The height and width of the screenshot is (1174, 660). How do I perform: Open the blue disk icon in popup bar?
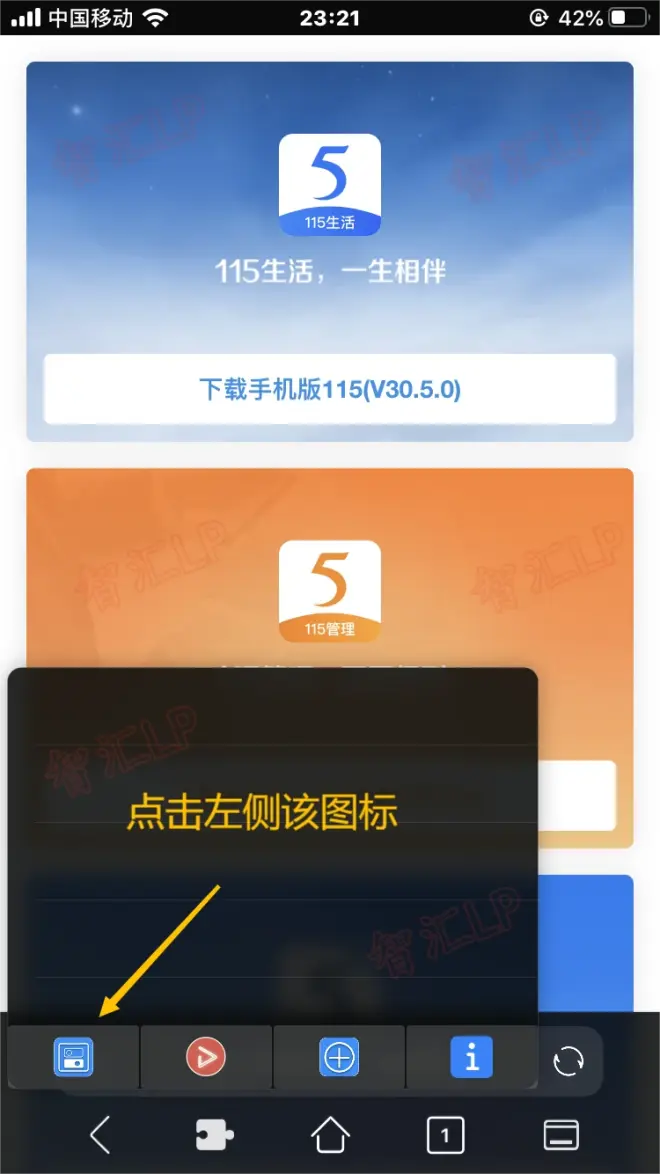[73, 1057]
